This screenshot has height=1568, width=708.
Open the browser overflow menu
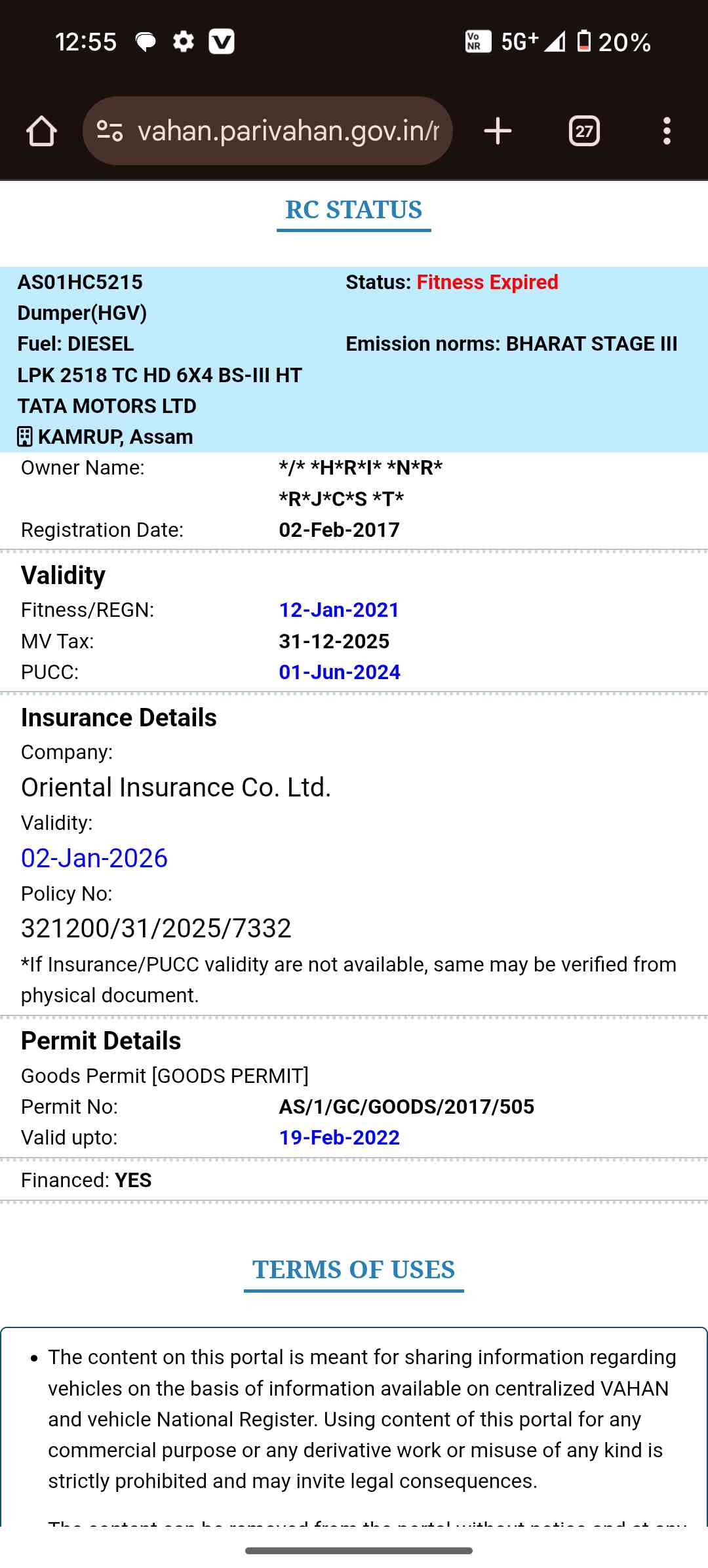pyautogui.click(x=667, y=131)
